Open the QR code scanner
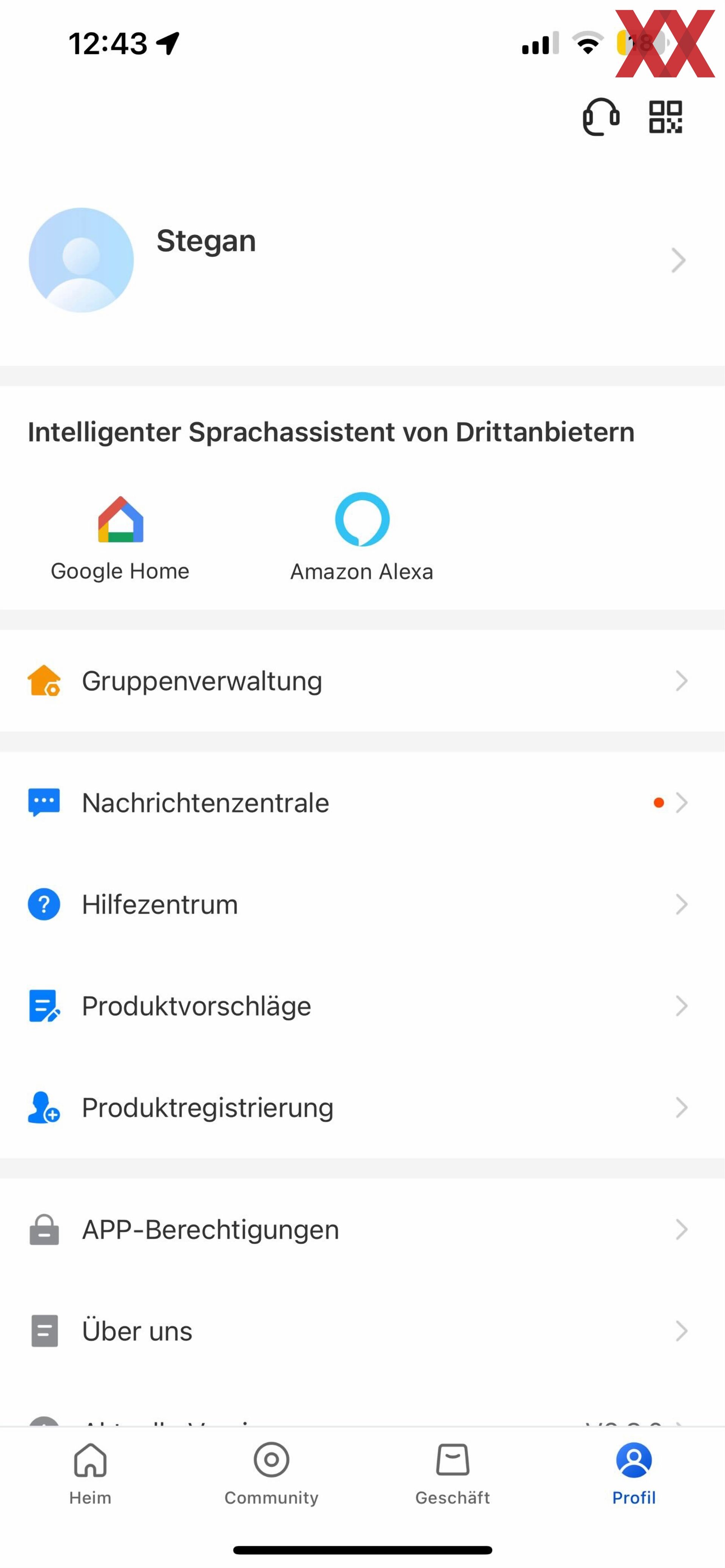Screen dimensions: 725x1568 [665, 117]
